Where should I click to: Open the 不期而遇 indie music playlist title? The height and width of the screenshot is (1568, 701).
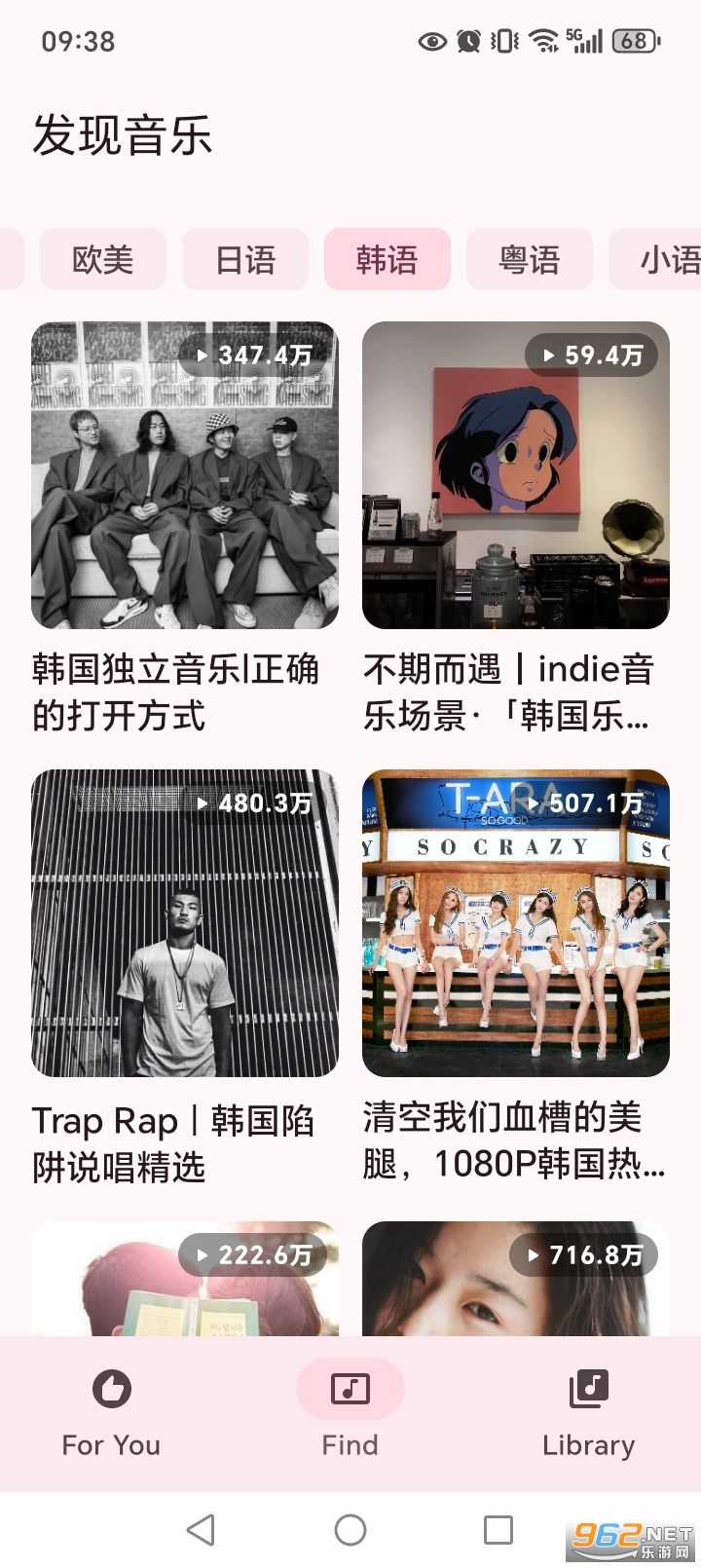[515, 692]
